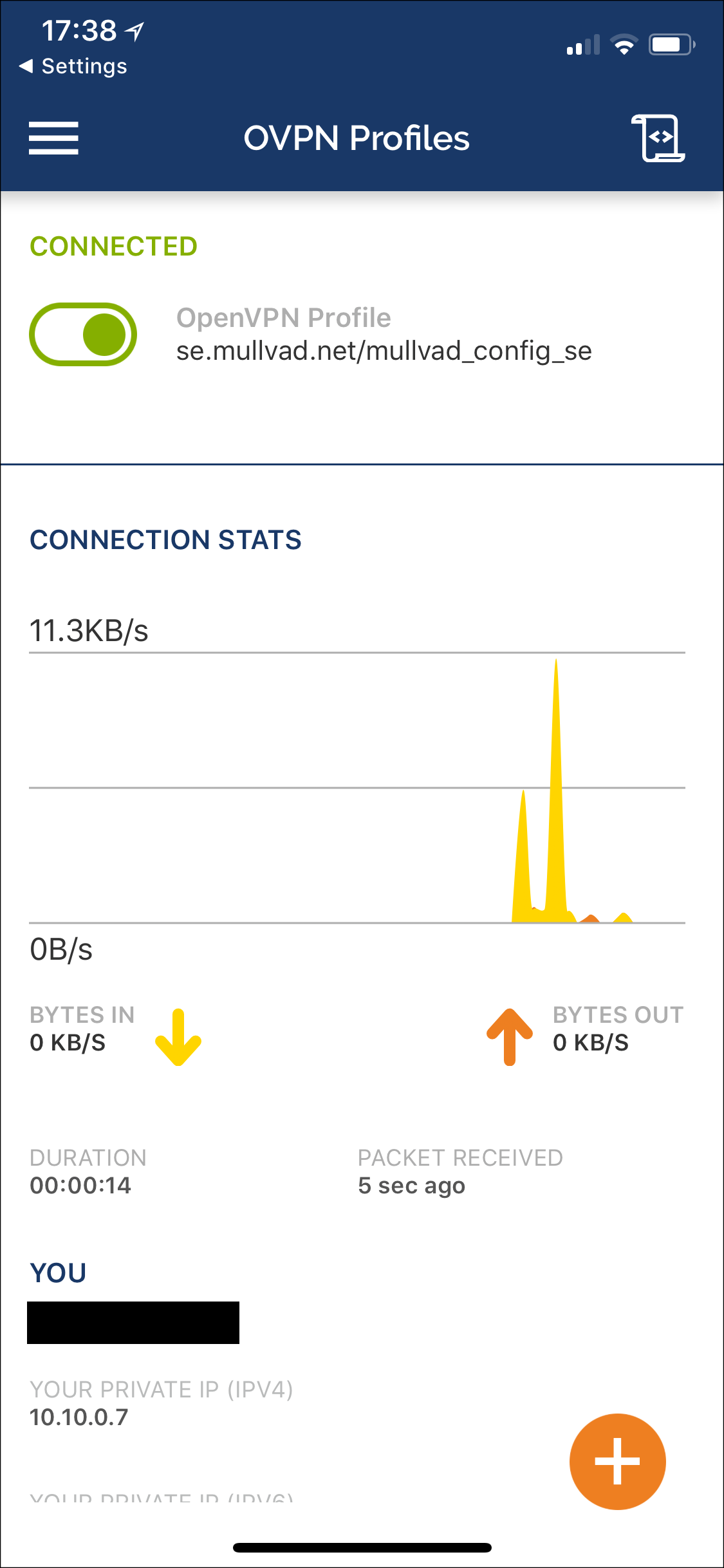
Task: Return to Settings via back link
Action: pyautogui.click(x=74, y=66)
